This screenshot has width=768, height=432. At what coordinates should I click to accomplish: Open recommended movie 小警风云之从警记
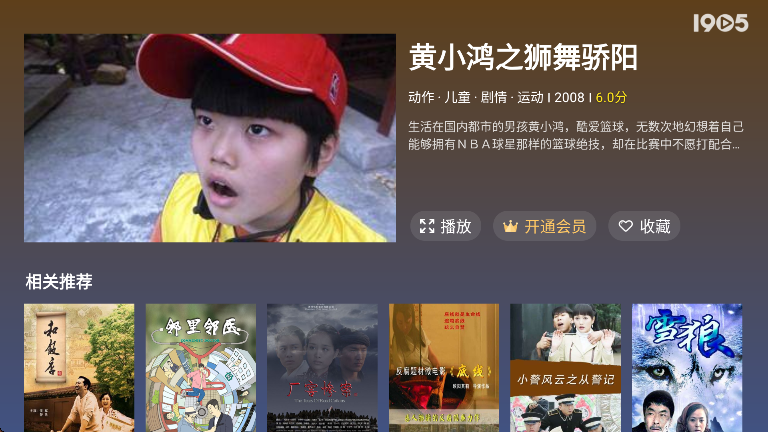(565, 367)
